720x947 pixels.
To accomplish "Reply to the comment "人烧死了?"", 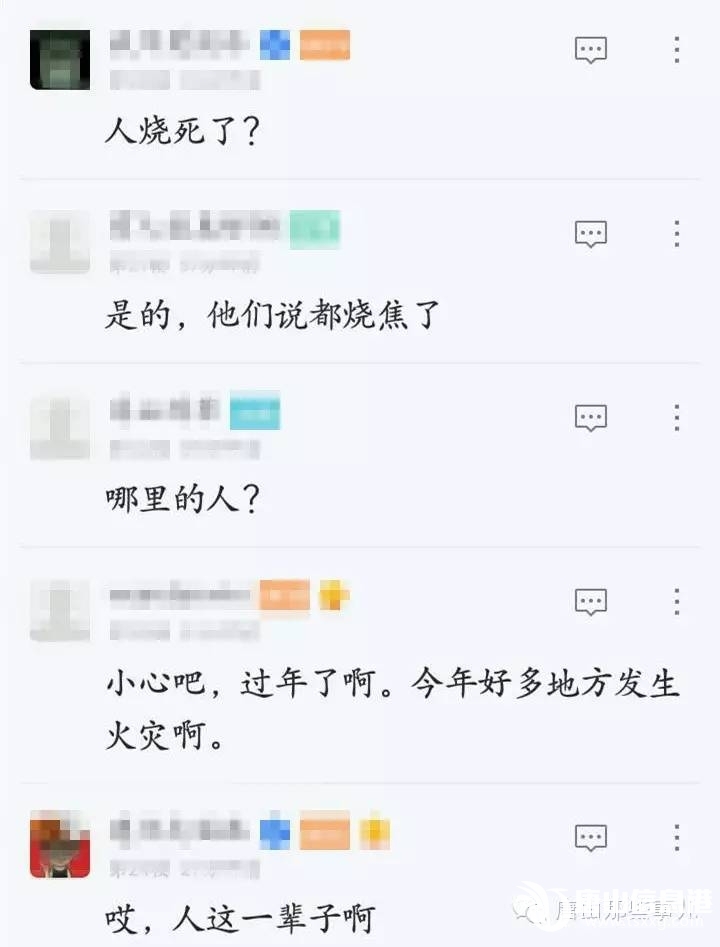I will [591, 50].
